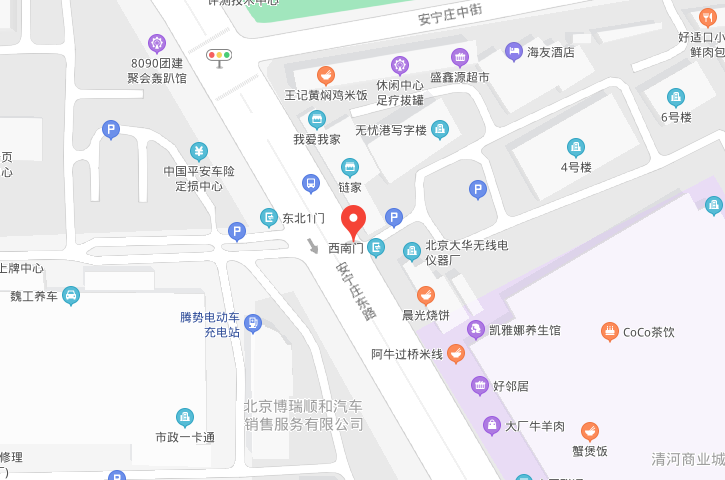Select the 盛鑫源超市 supermarket marker
The width and height of the screenshot is (725, 480).
coord(460,57)
